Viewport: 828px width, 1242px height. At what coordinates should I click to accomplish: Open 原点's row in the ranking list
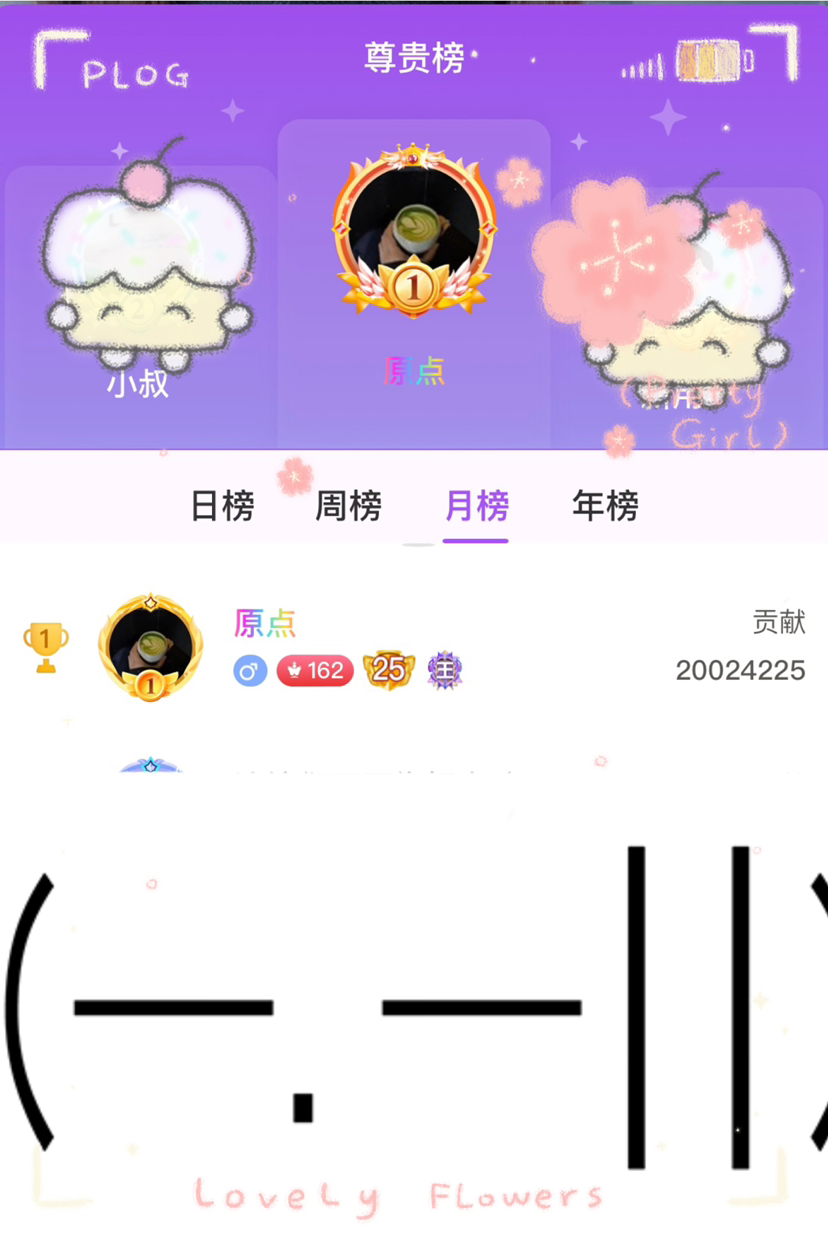click(x=414, y=647)
